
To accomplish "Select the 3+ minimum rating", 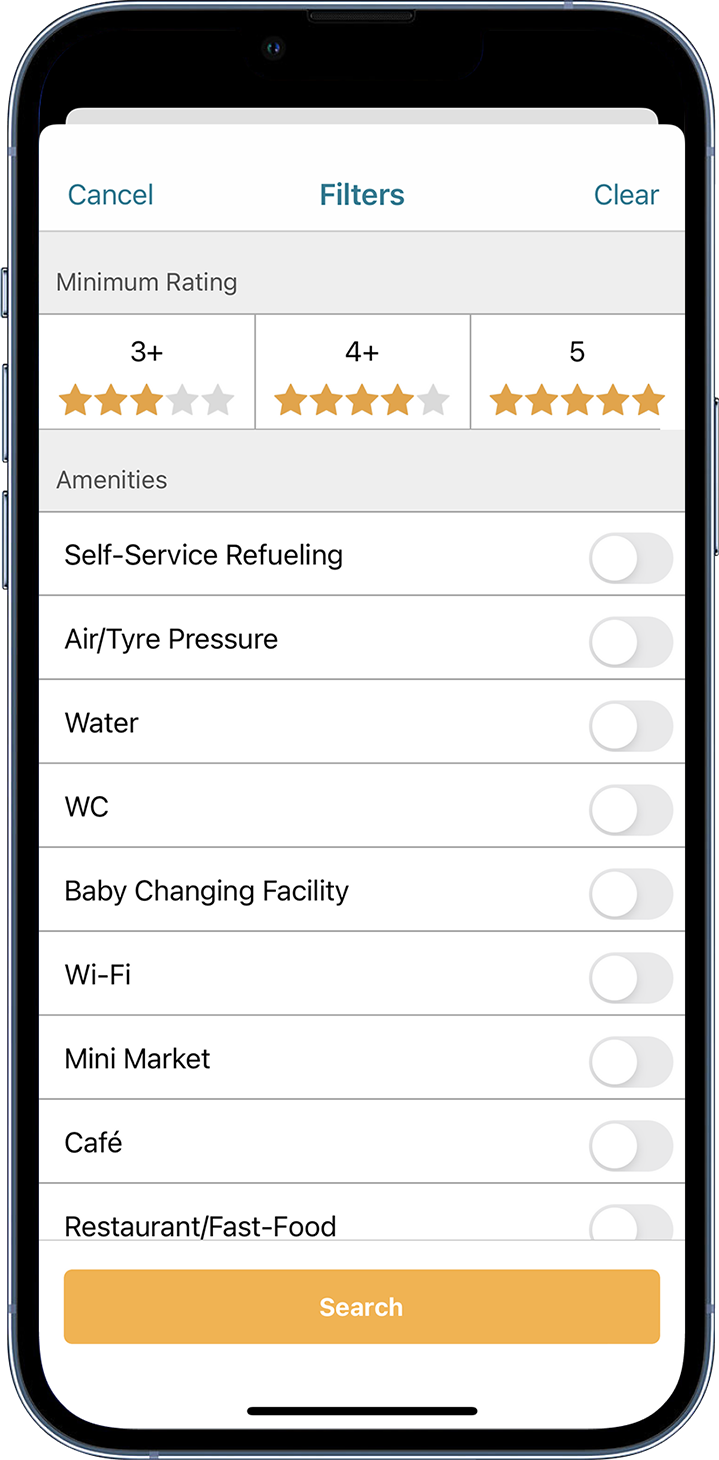I will (147, 373).
